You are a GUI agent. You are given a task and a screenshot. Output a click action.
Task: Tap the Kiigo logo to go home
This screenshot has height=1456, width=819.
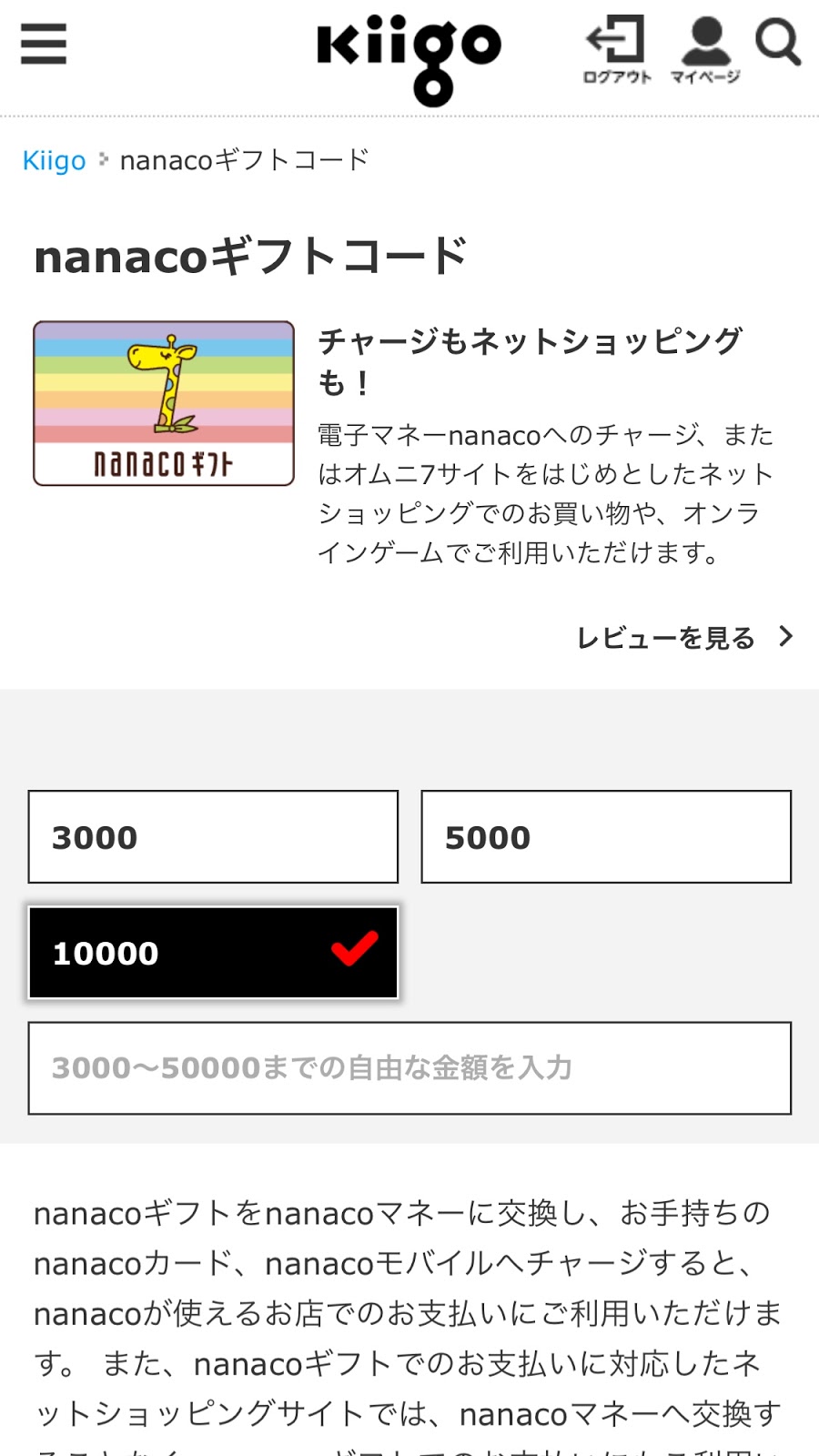(409, 59)
